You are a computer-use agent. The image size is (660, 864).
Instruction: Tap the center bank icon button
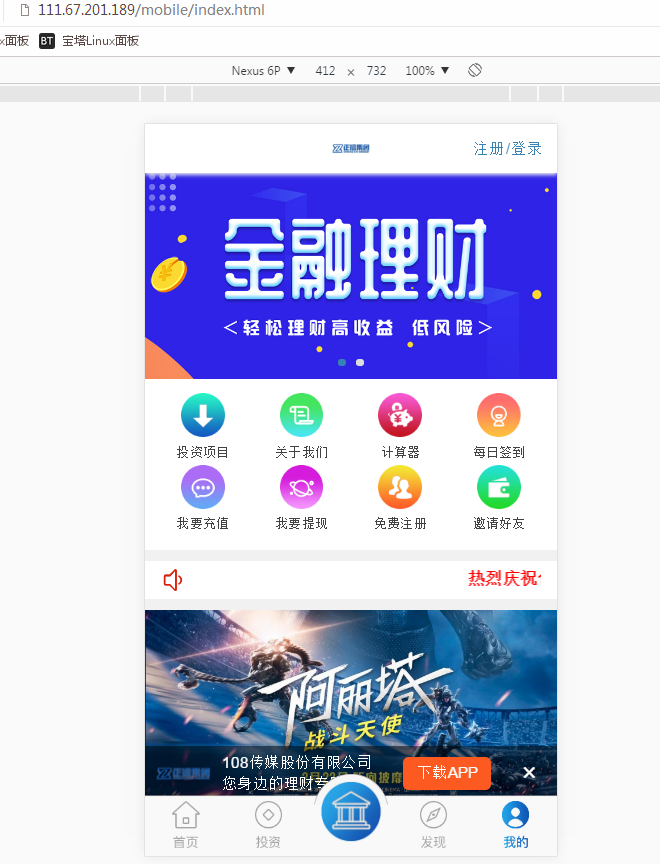tap(351, 810)
